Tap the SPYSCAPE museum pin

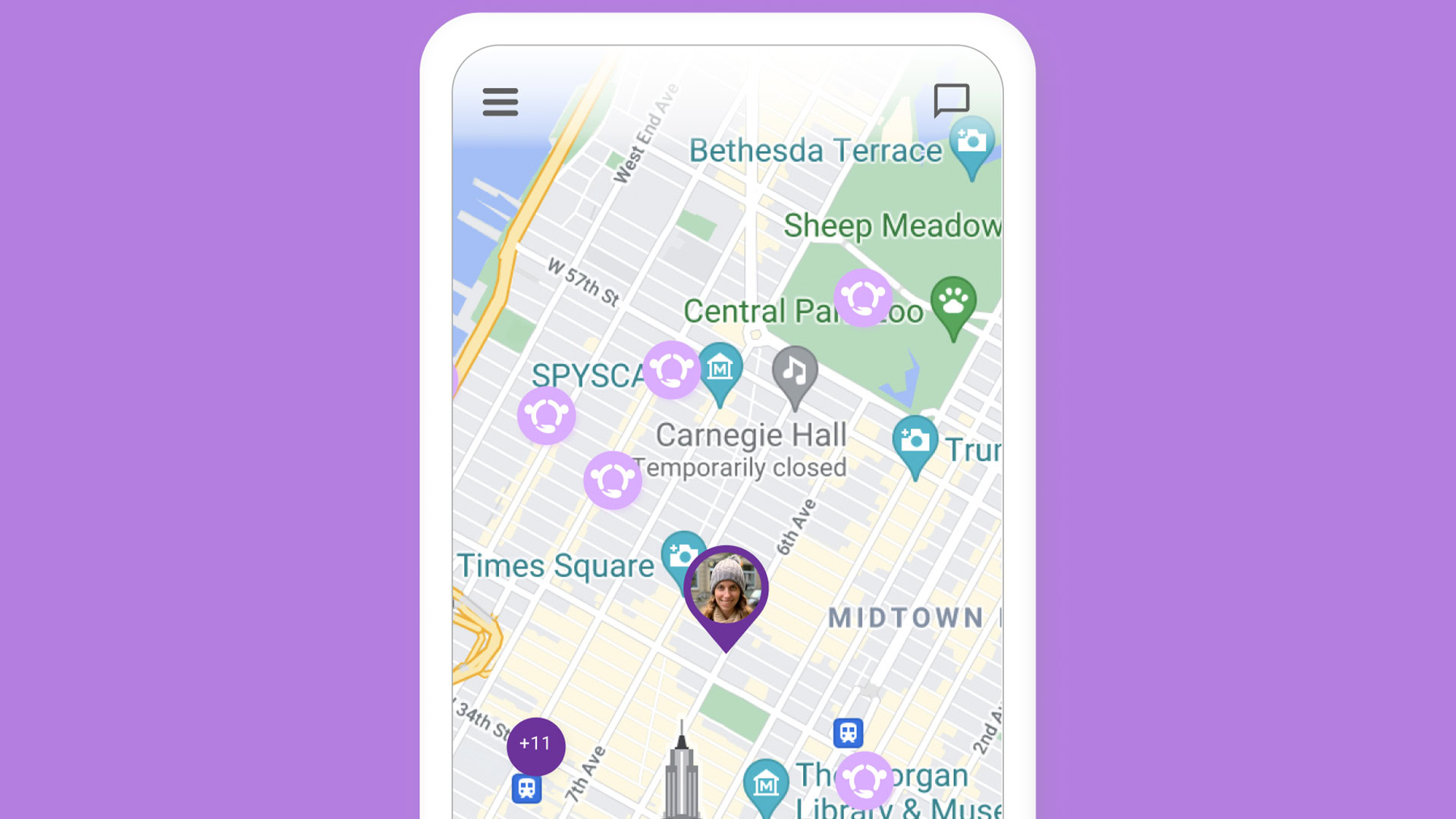tap(720, 369)
